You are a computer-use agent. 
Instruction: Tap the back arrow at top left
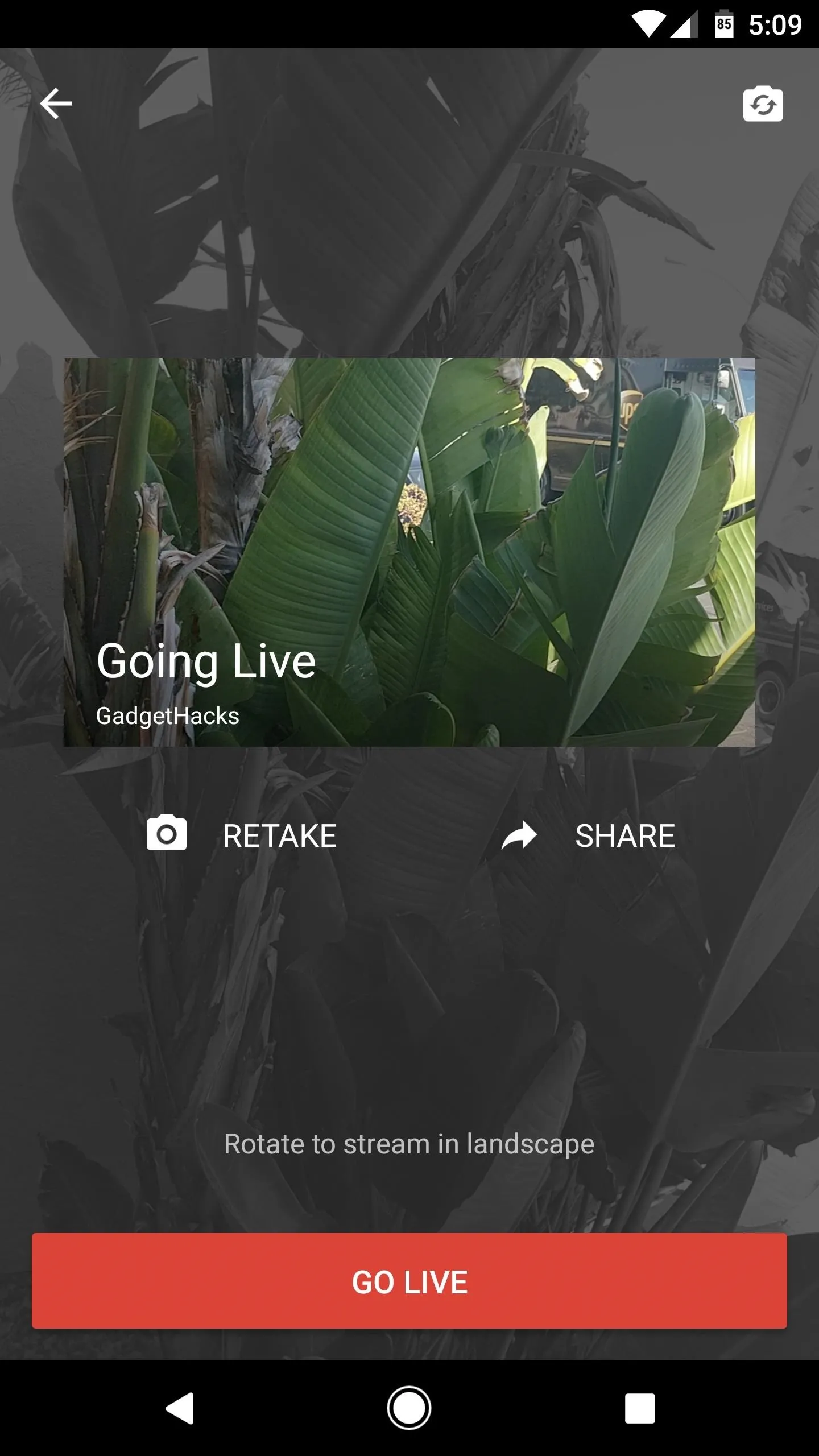pos(56,104)
